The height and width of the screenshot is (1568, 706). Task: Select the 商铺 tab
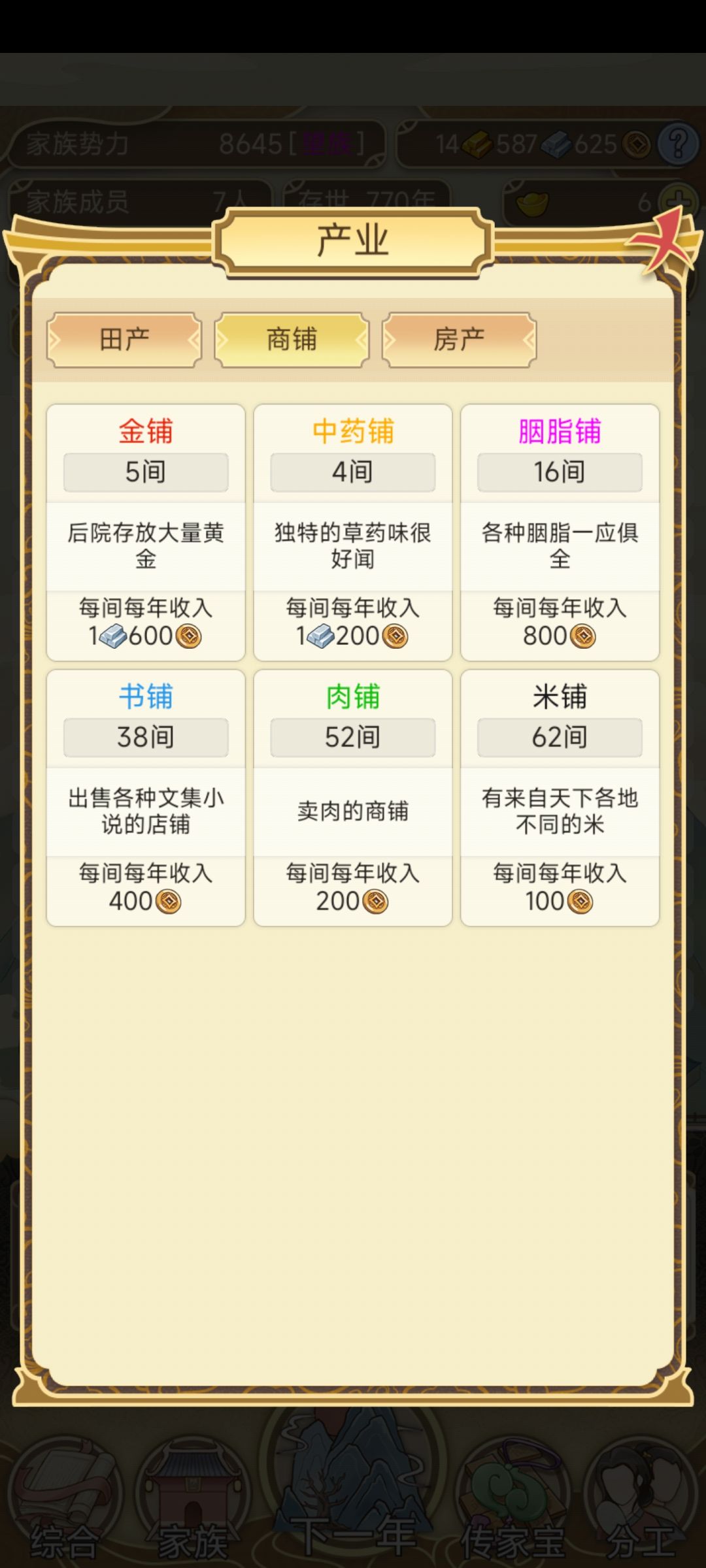coord(291,338)
